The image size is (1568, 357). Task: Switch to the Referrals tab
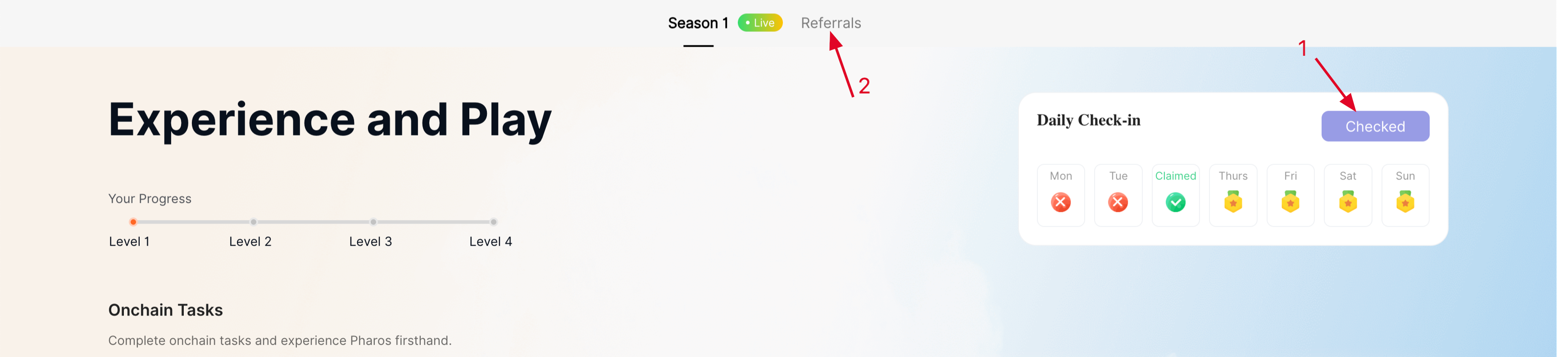click(x=830, y=23)
